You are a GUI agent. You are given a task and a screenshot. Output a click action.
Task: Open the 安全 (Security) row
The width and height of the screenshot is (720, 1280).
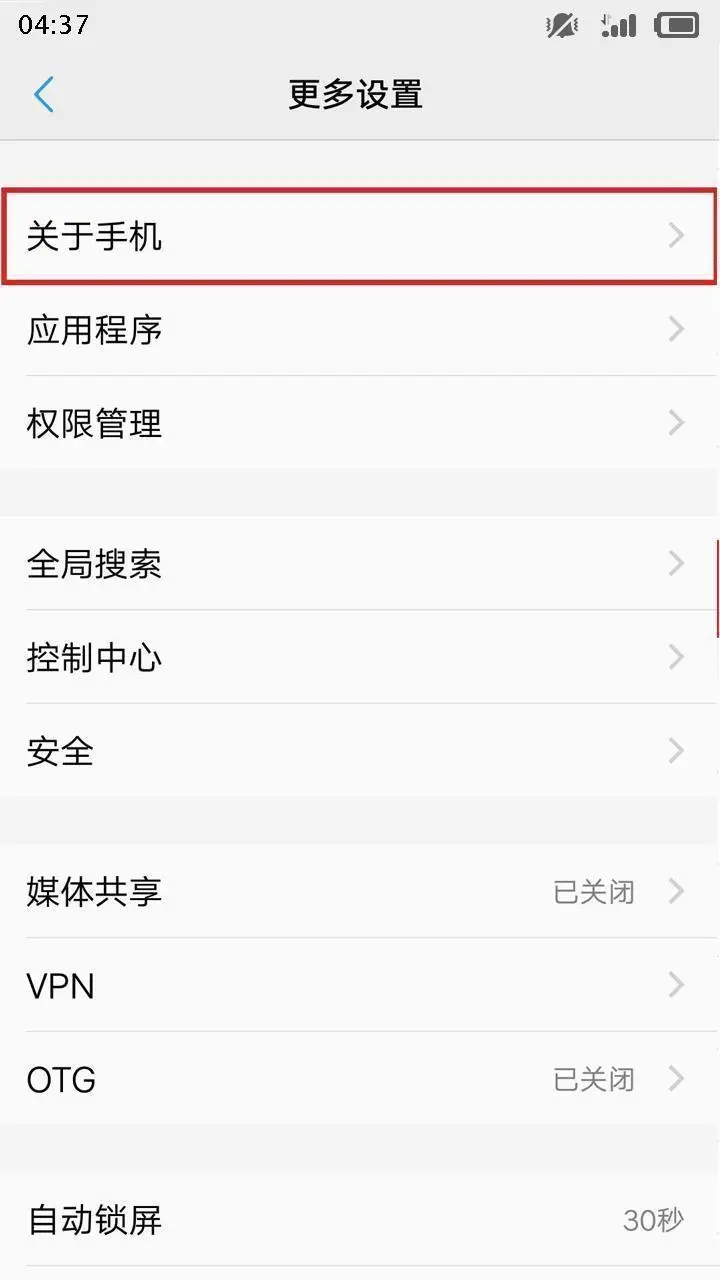click(x=360, y=751)
